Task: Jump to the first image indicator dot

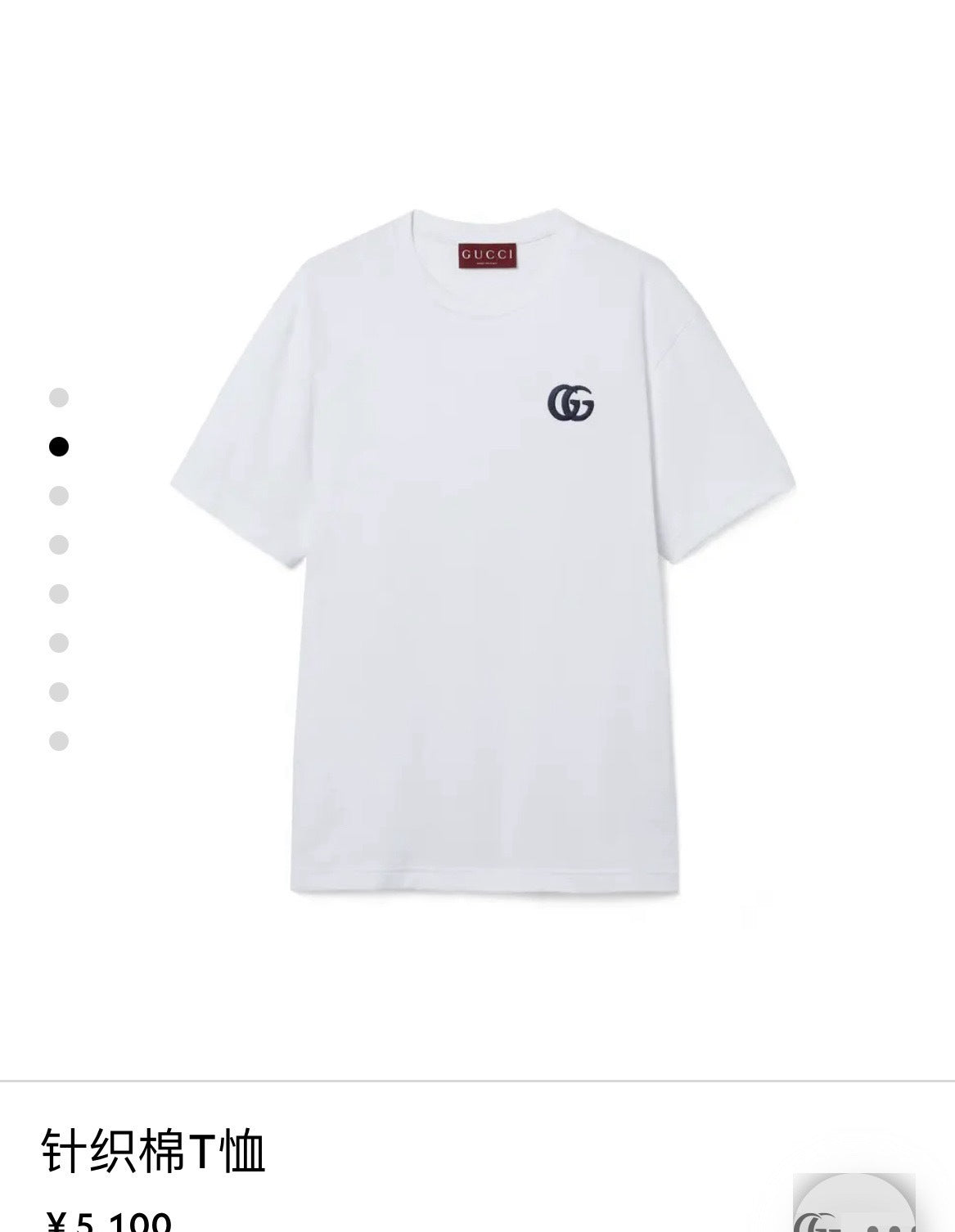Action: pyautogui.click(x=59, y=398)
